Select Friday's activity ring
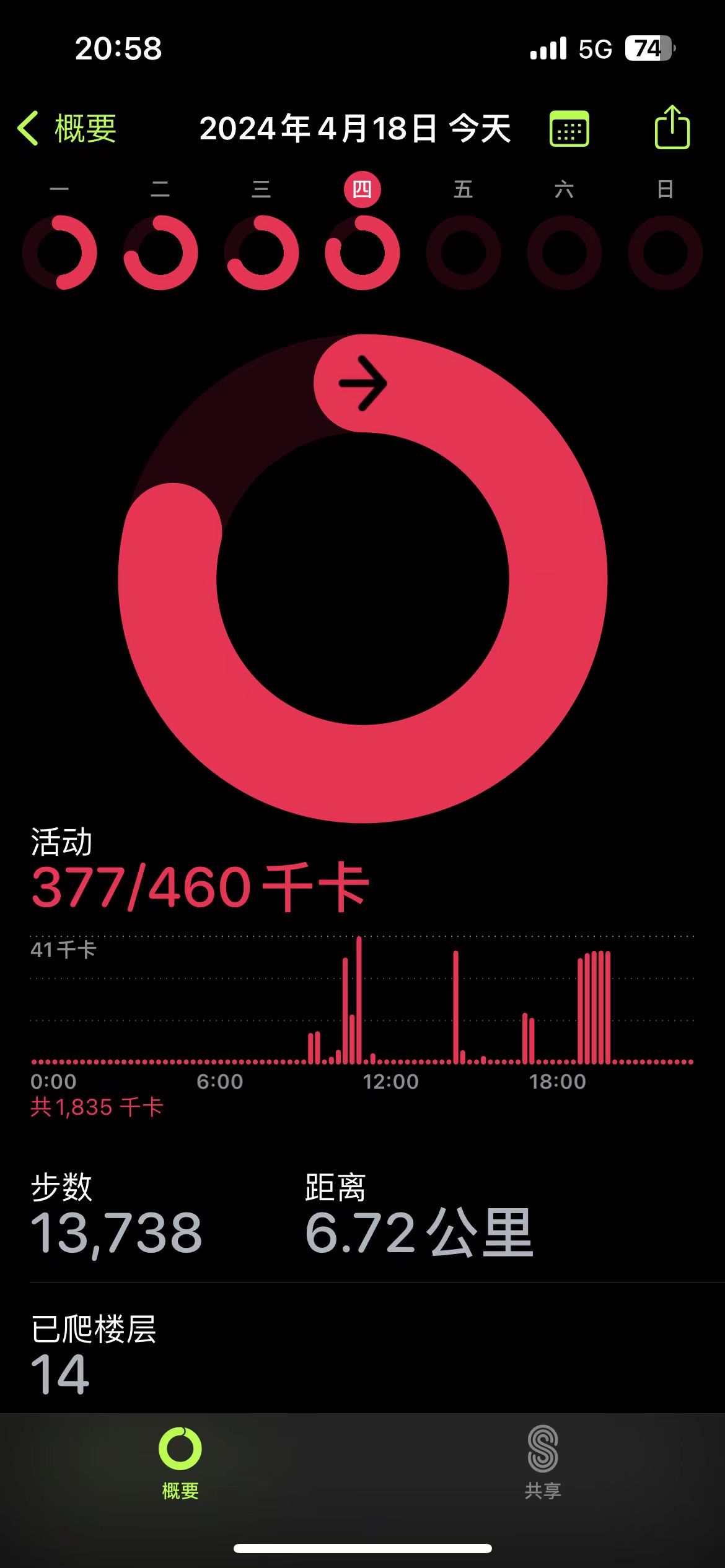This screenshot has height=1568, width=725. click(x=464, y=252)
